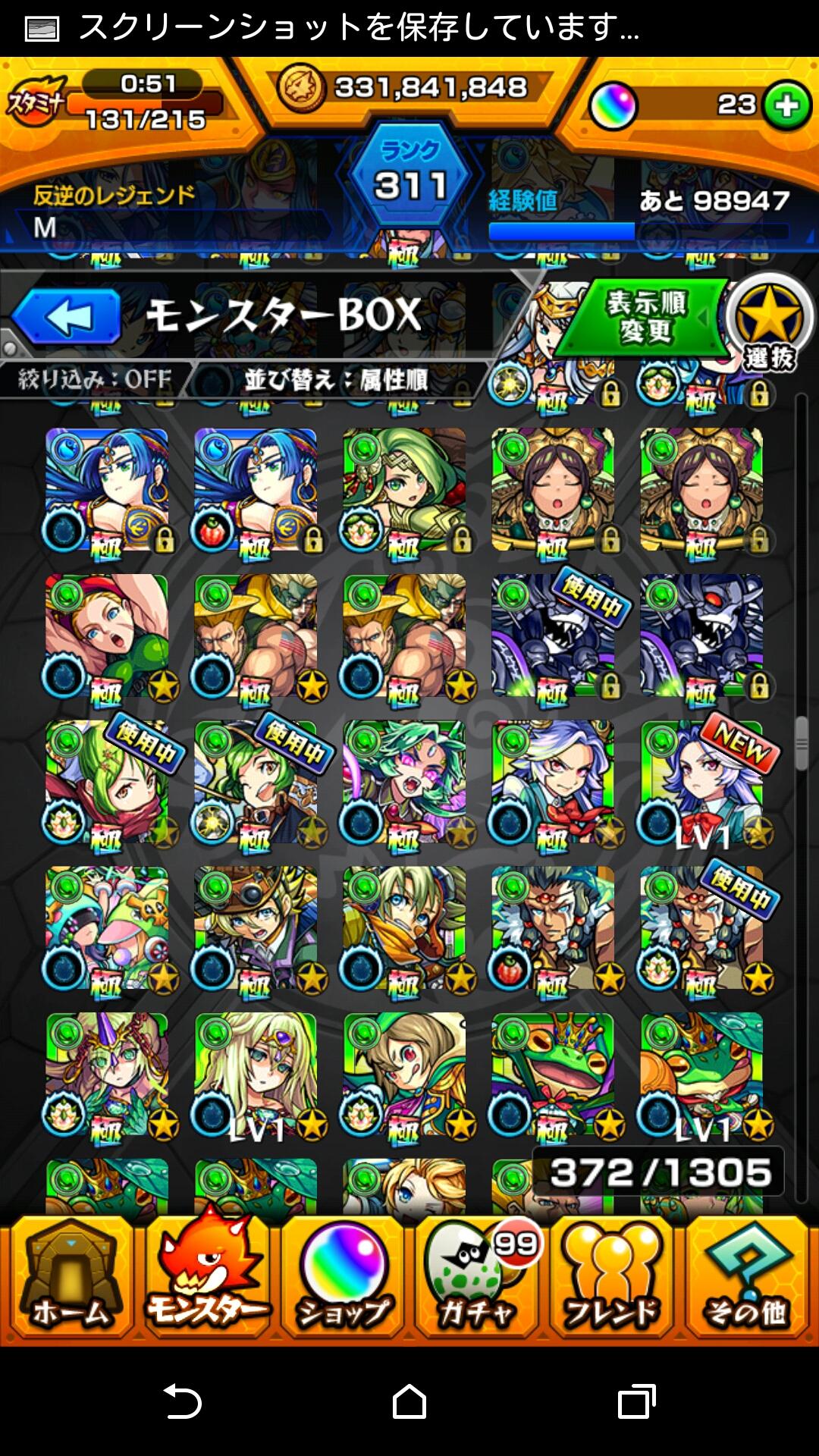The image size is (819, 1456).
Task: Open the 選抜 star button
Action: (769, 322)
